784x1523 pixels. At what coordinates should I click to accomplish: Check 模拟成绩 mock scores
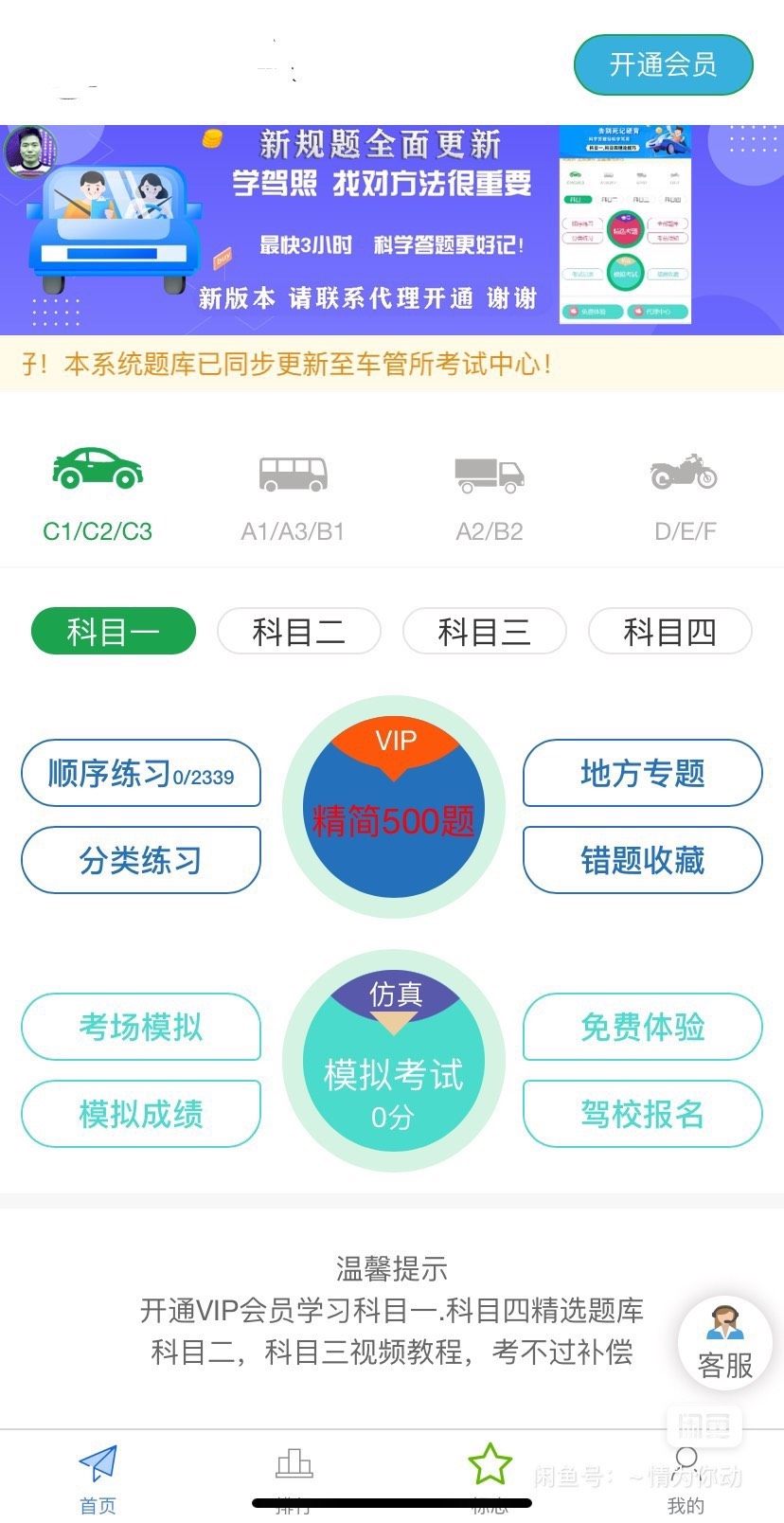(141, 1114)
